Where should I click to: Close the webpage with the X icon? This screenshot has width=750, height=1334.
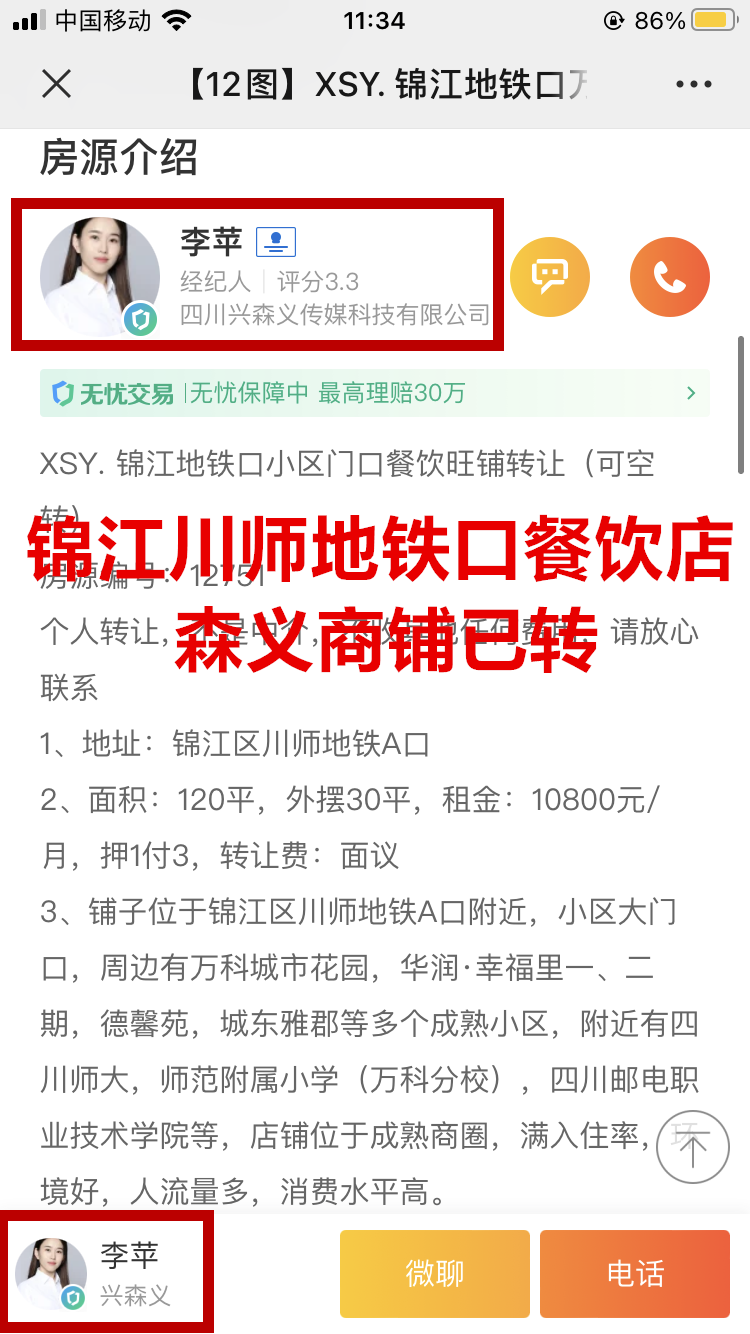(57, 84)
